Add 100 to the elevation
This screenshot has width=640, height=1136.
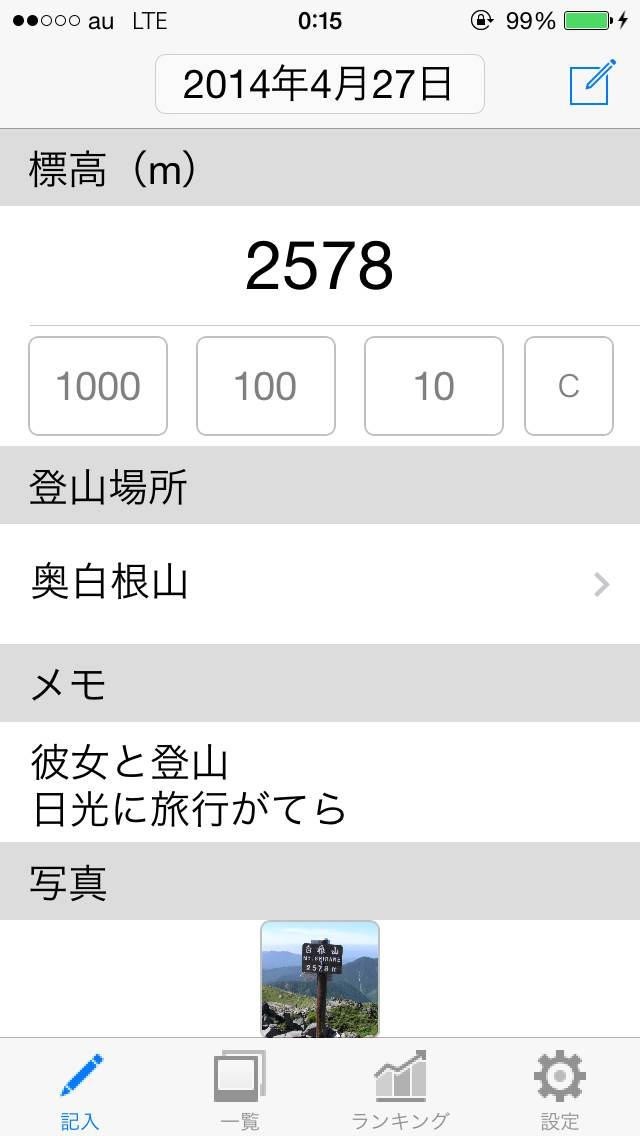(x=265, y=386)
